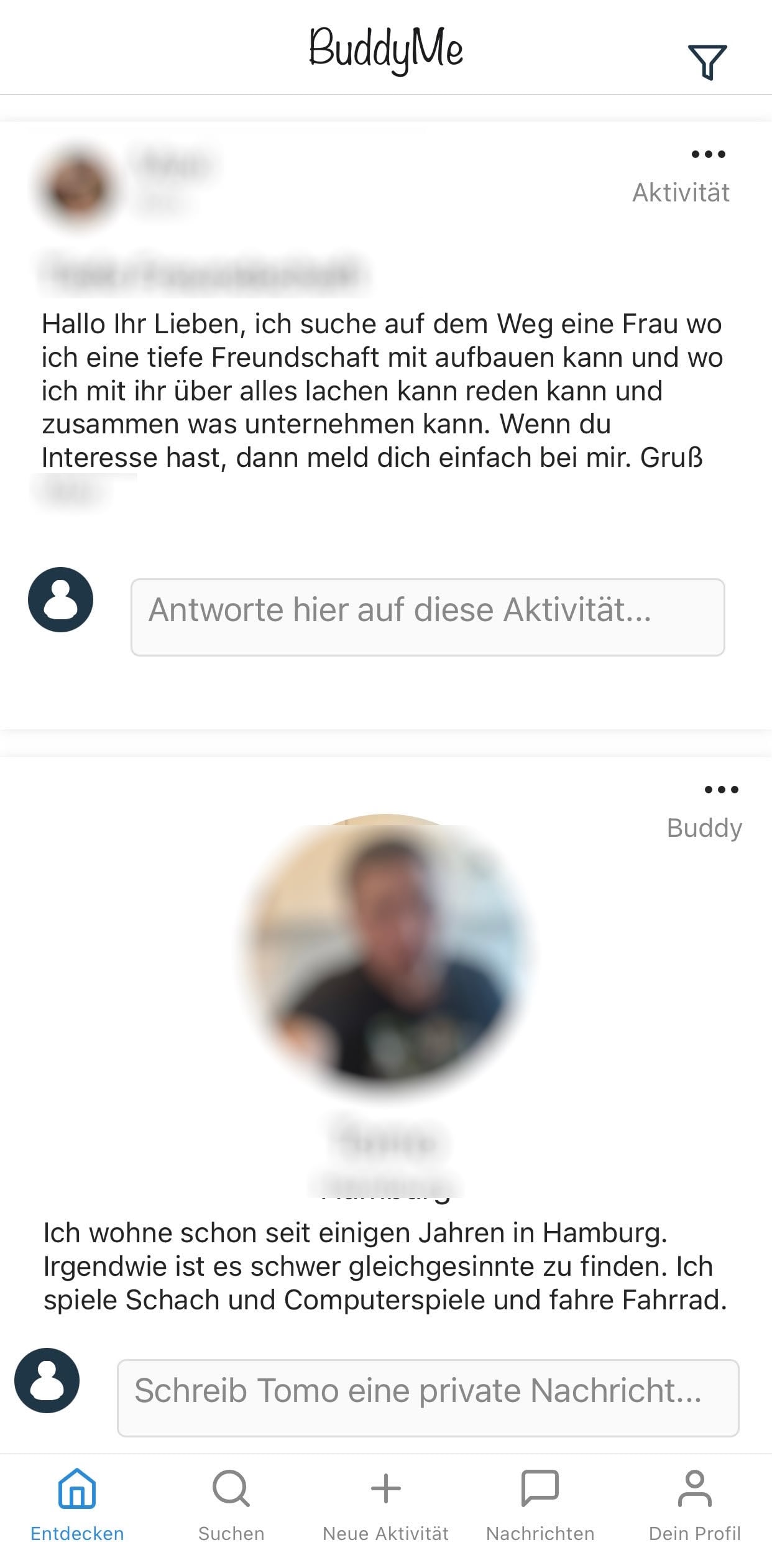Open the three-dot menu on the Aktivität post
The height and width of the screenshot is (1568, 772).
pyautogui.click(x=709, y=154)
